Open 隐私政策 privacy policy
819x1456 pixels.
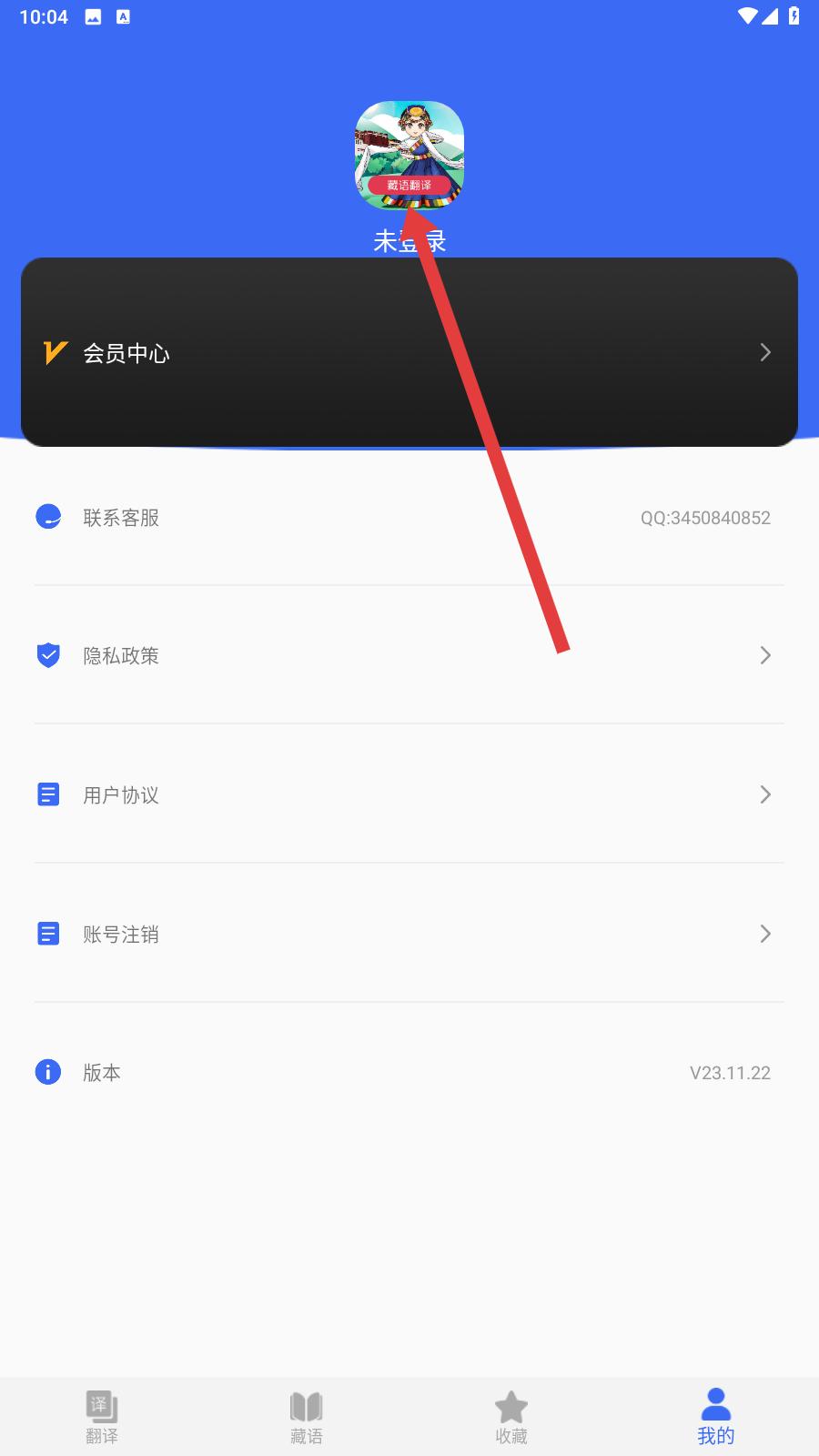click(x=409, y=655)
